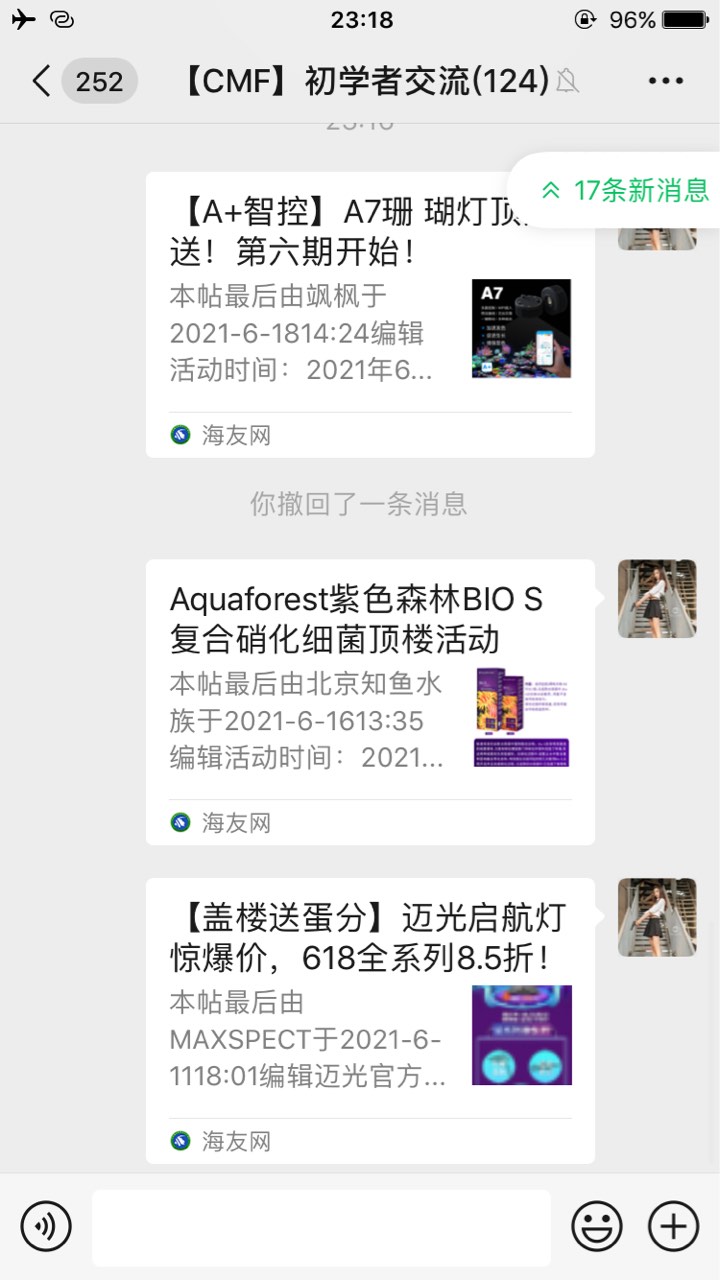Open the emoji picker

click(597, 1226)
